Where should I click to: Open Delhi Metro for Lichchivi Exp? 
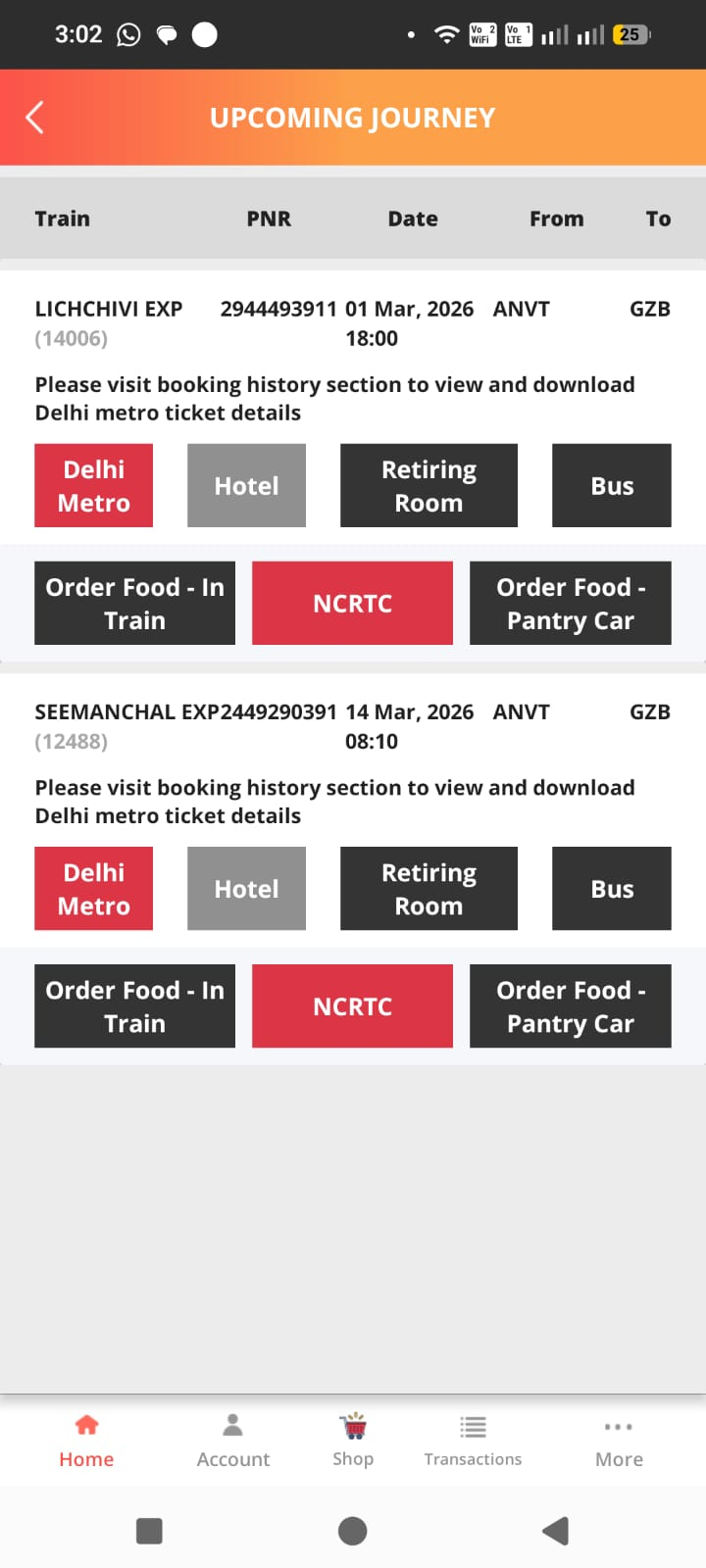tap(94, 486)
